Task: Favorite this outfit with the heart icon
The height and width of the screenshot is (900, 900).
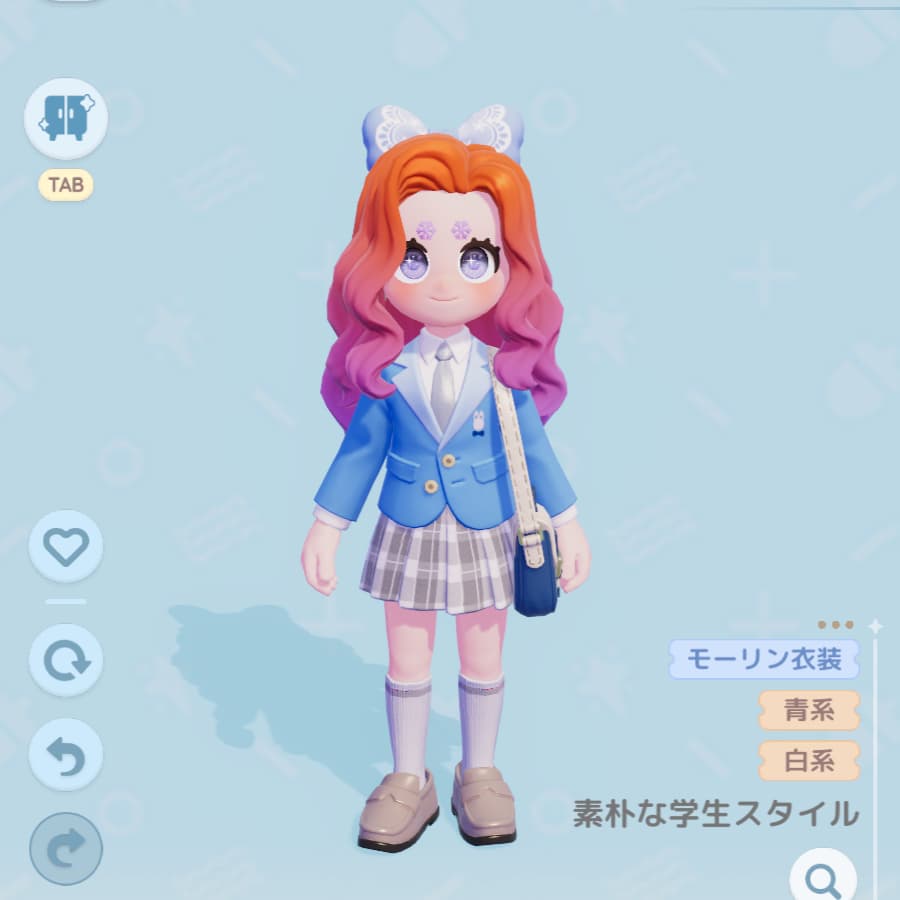Action: (x=66, y=546)
